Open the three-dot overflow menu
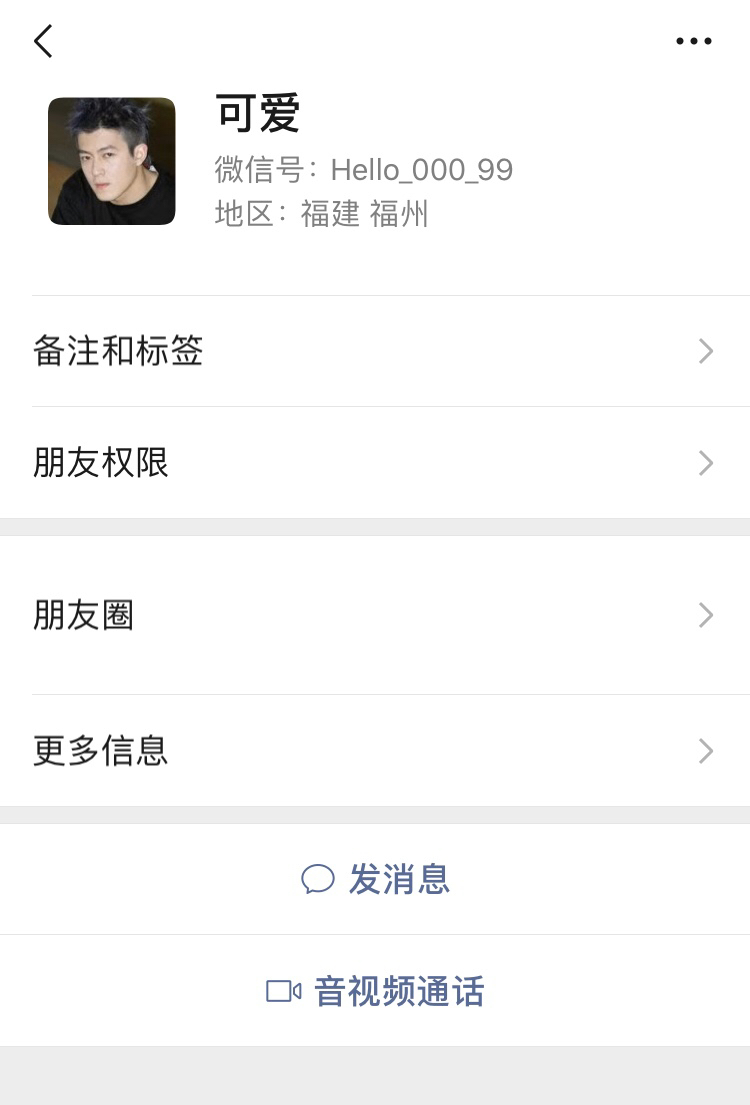The image size is (750, 1105). pyautogui.click(x=693, y=41)
